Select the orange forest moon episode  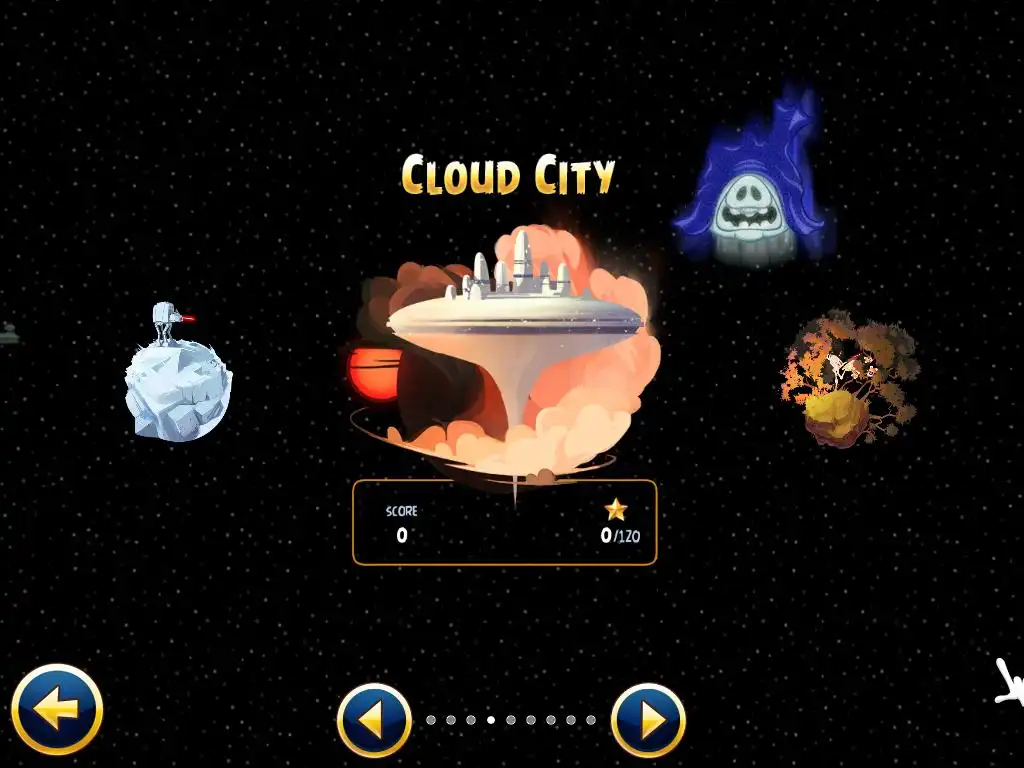(848, 380)
